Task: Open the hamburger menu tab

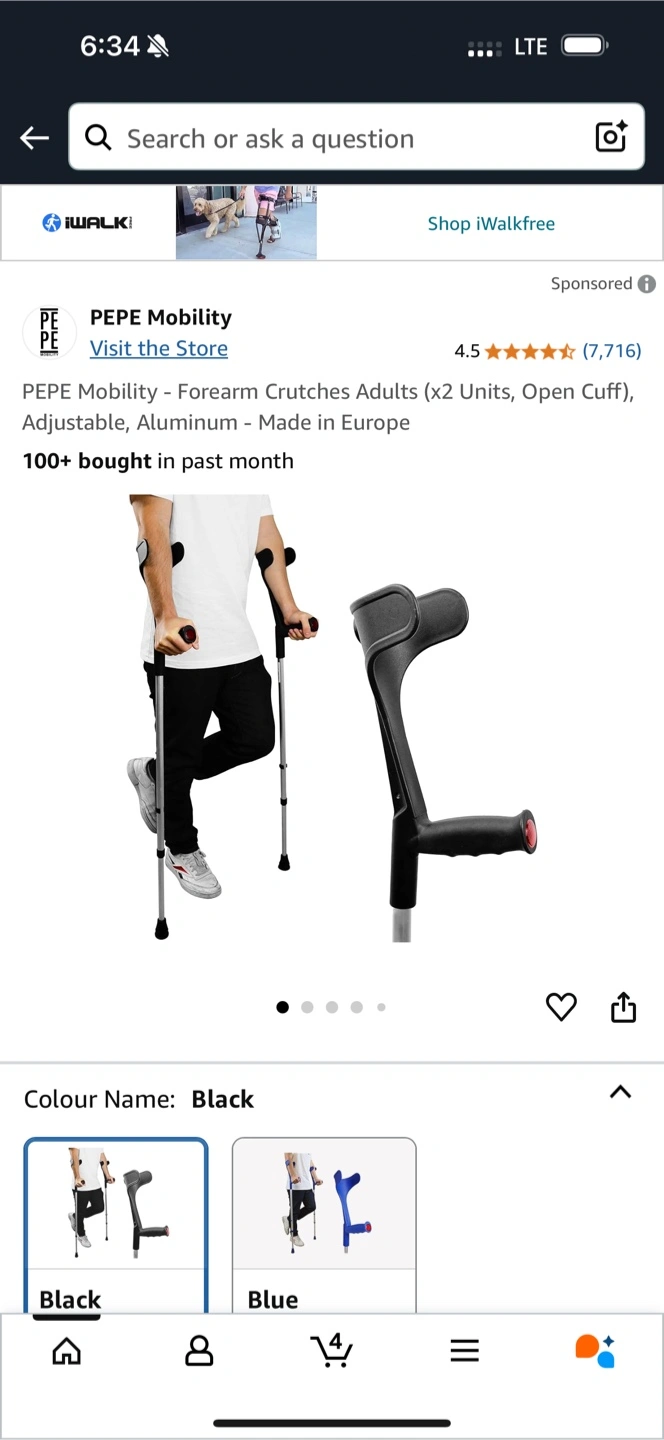Action: [x=464, y=1351]
